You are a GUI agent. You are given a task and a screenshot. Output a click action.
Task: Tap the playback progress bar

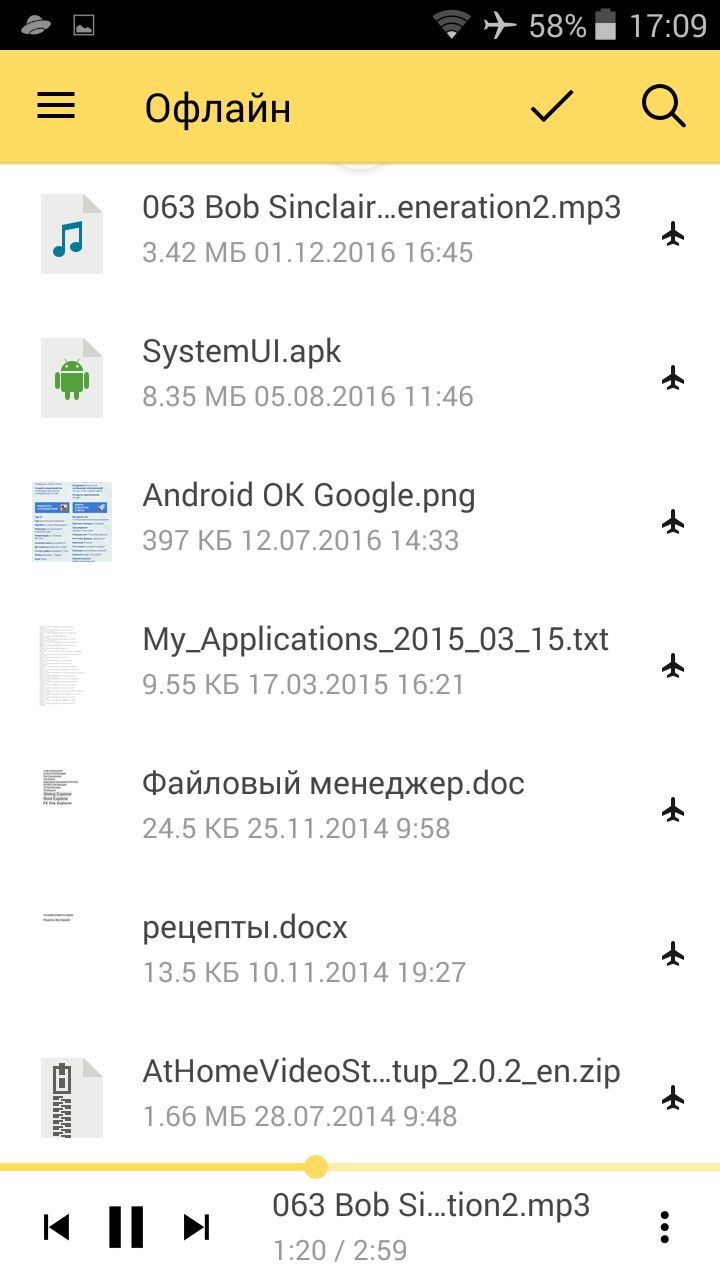360,1167
